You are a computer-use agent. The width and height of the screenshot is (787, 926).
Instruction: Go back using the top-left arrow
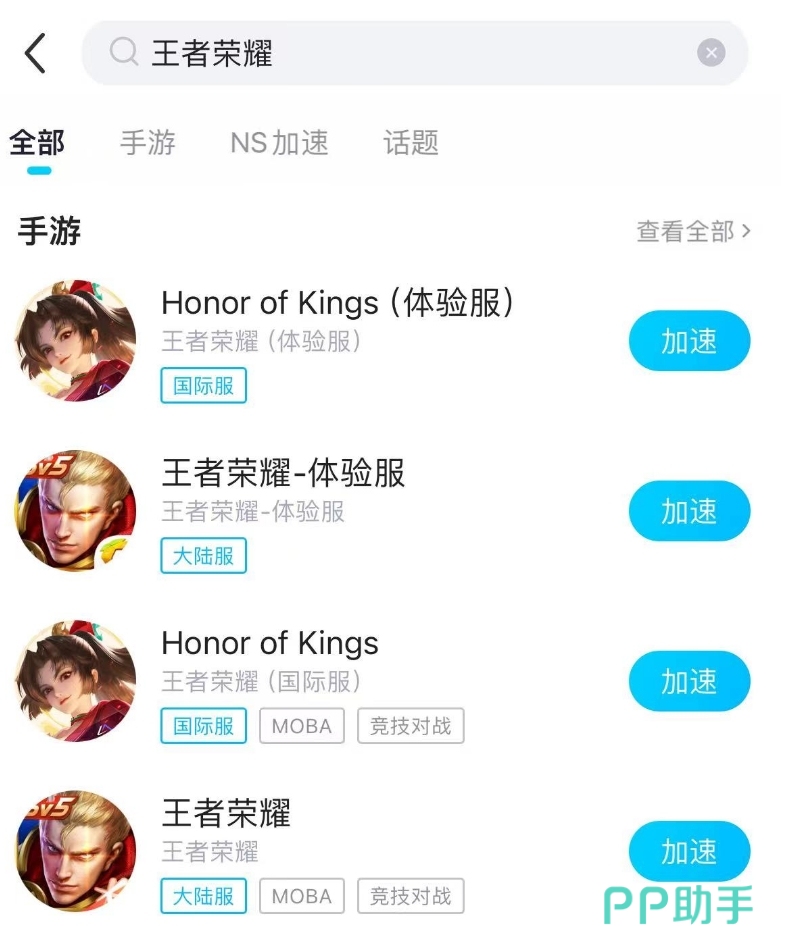(x=36, y=53)
